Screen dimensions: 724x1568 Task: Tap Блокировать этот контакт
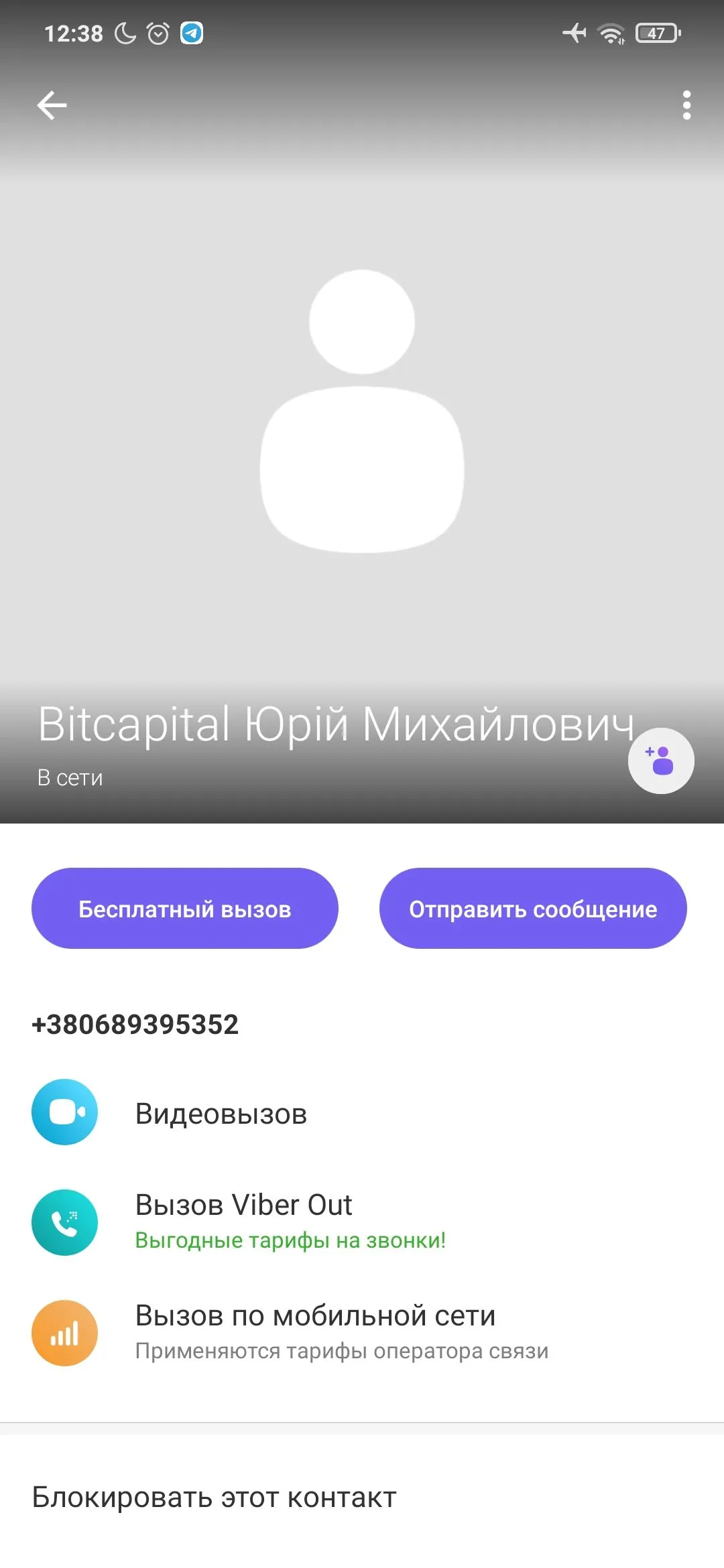pos(215,1496)
